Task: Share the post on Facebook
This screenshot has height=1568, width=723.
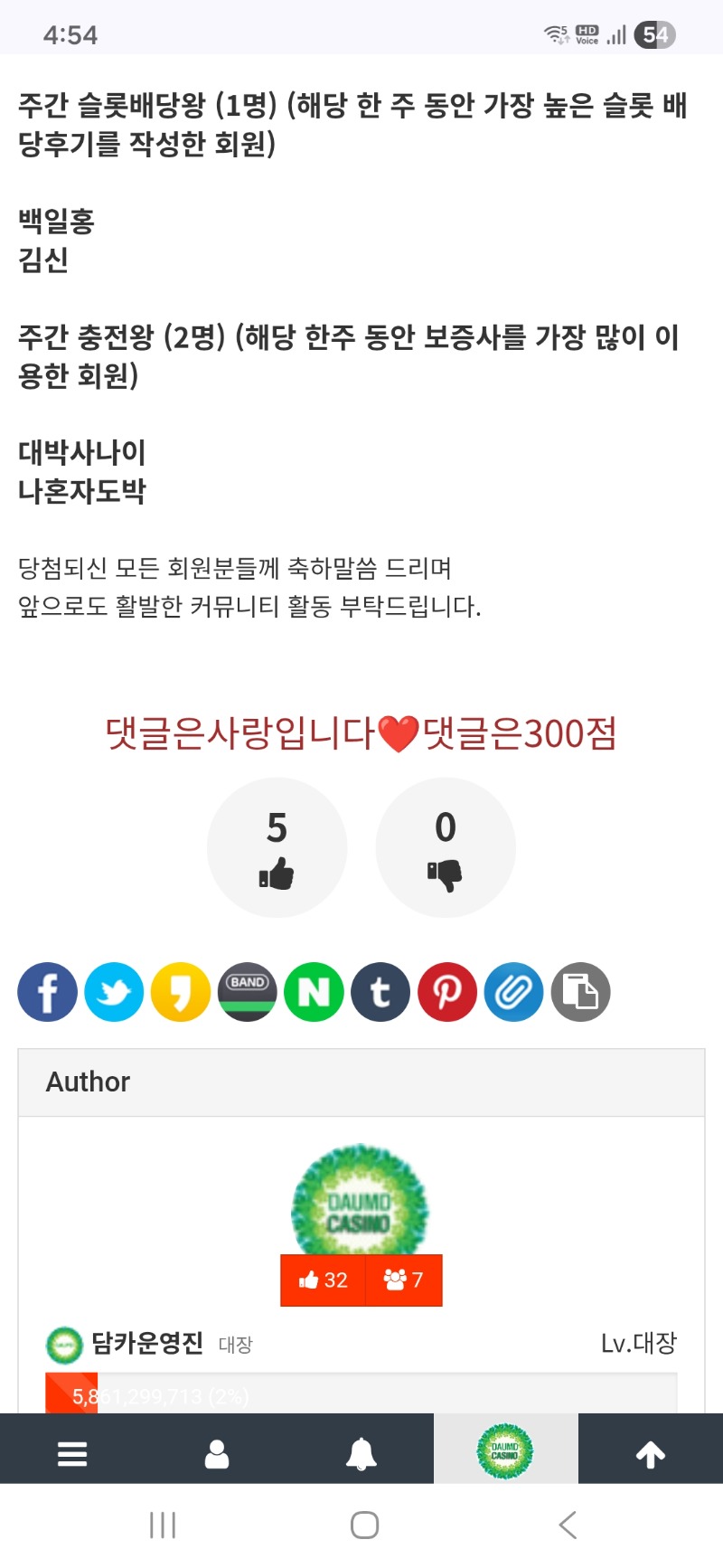Action: (47, 992)
